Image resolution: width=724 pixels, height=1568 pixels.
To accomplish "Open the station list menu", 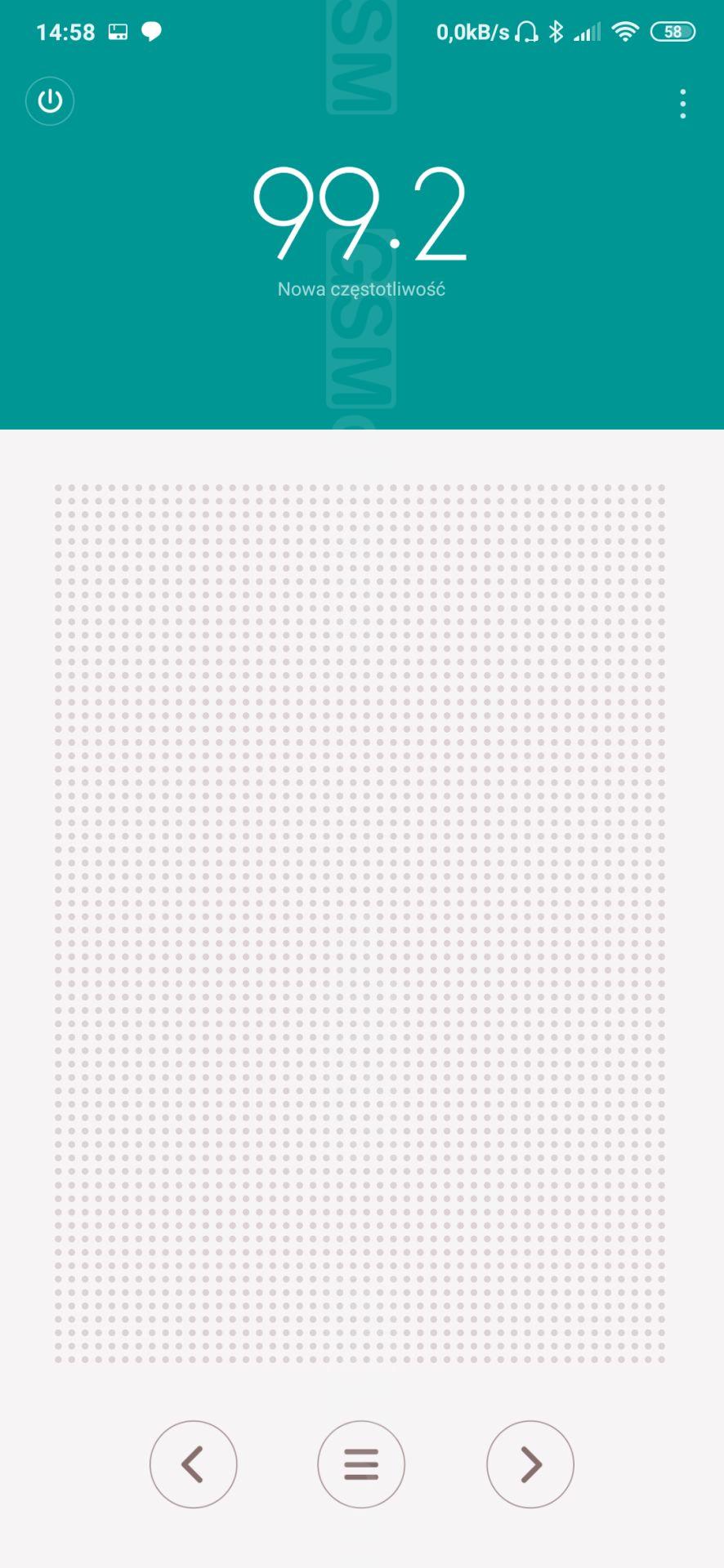I will (x=361, y=1464).
